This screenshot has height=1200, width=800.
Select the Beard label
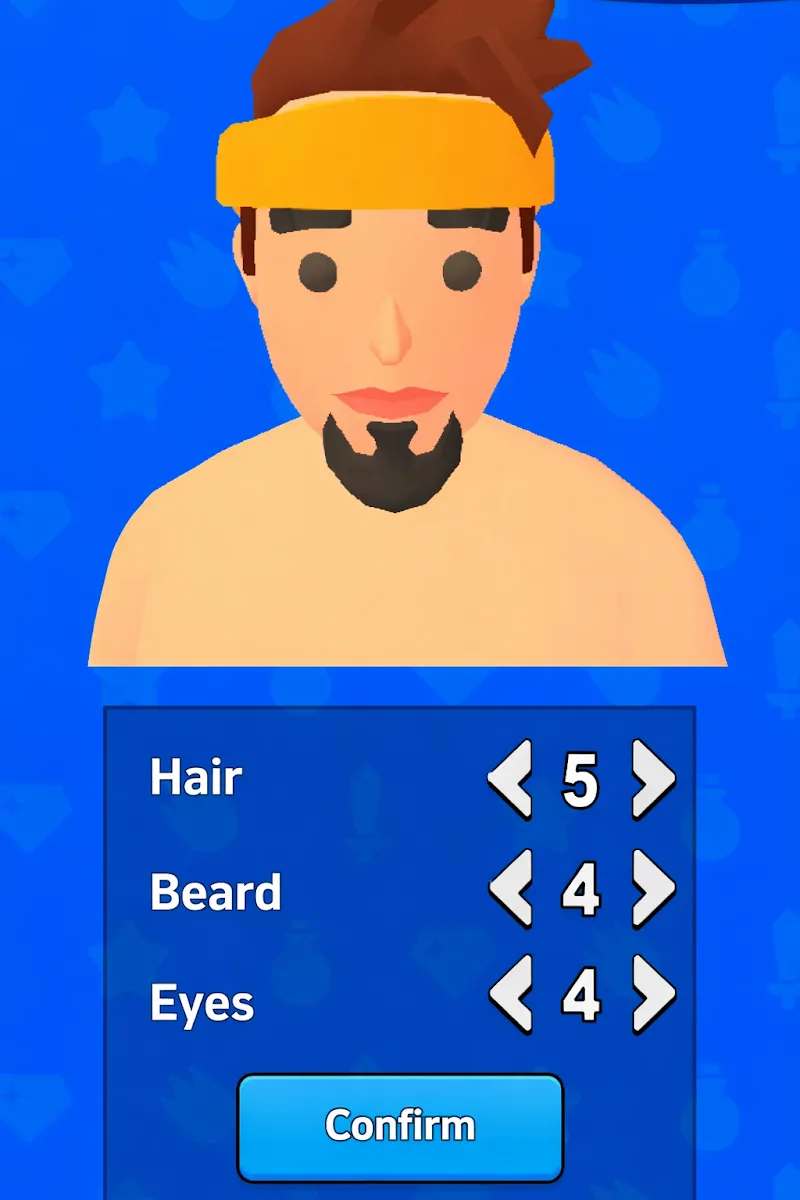(x=215, y=893)
